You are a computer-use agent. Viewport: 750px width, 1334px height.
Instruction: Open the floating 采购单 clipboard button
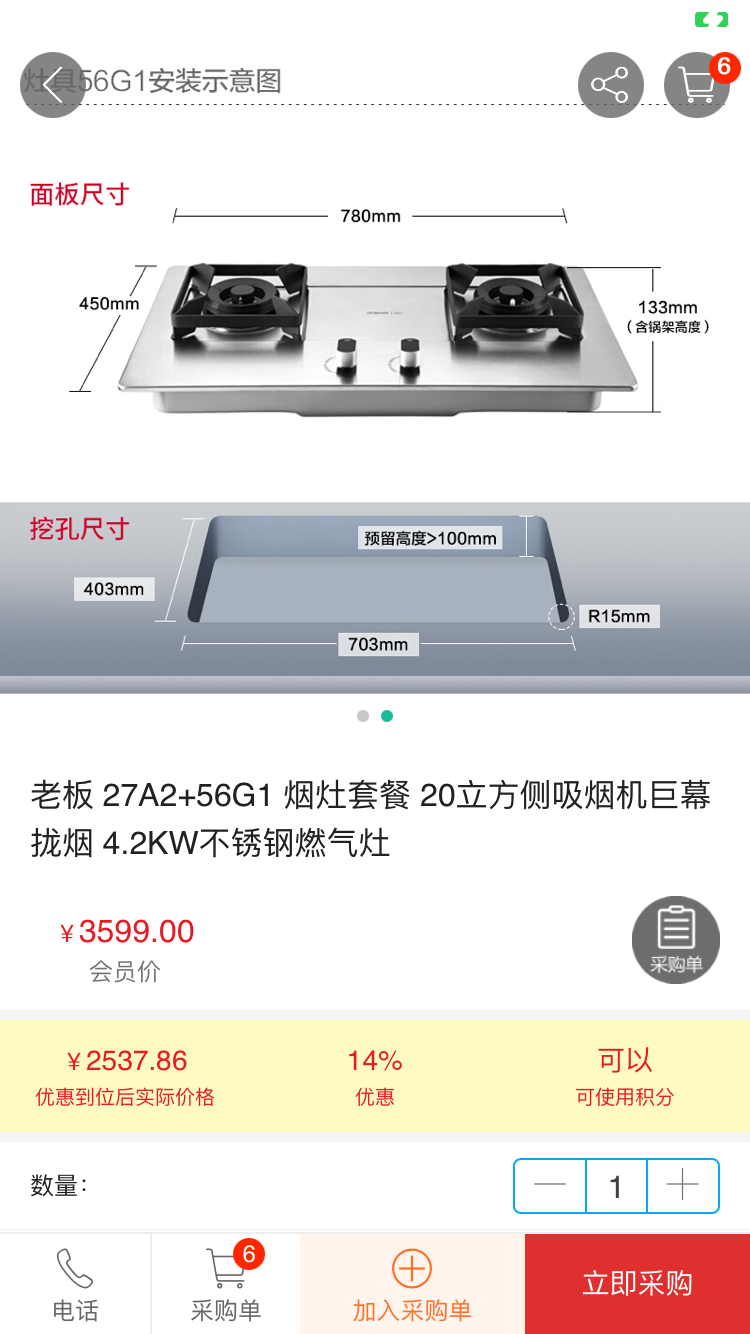tap(676, 939)
